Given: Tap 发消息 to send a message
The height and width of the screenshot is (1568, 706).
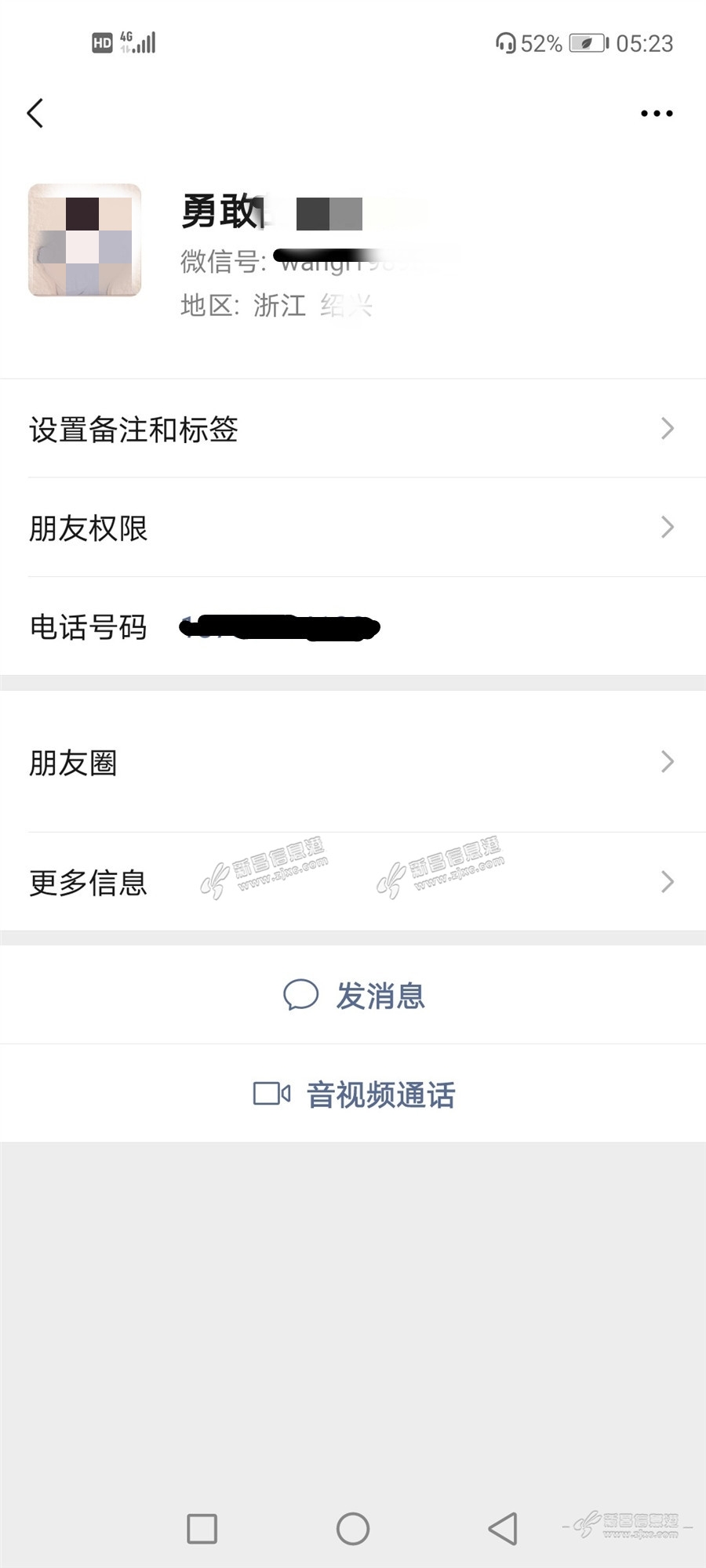Looking at the screenshot, I should point(355,996).
